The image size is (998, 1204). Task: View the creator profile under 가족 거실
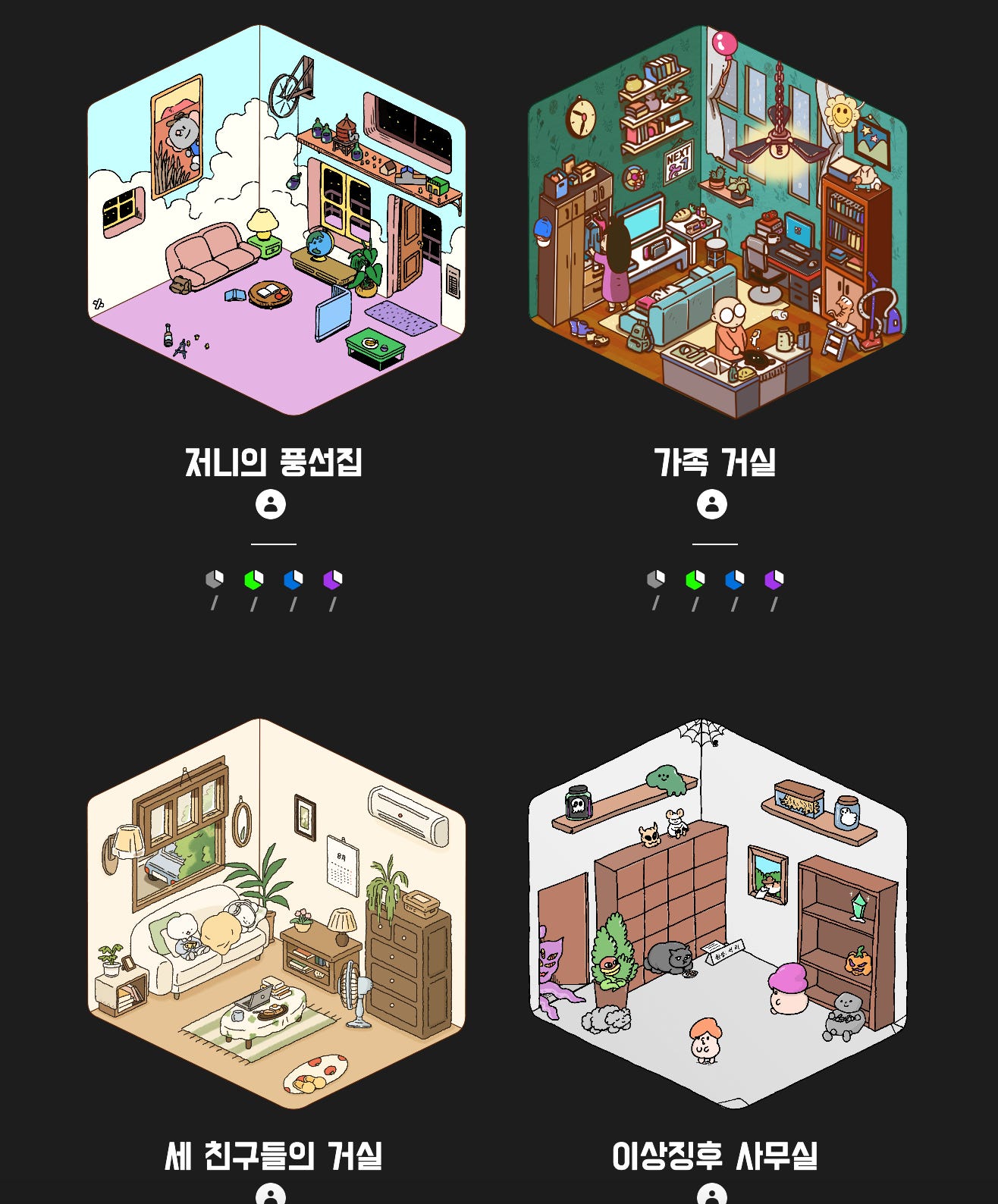click(712, 503)
